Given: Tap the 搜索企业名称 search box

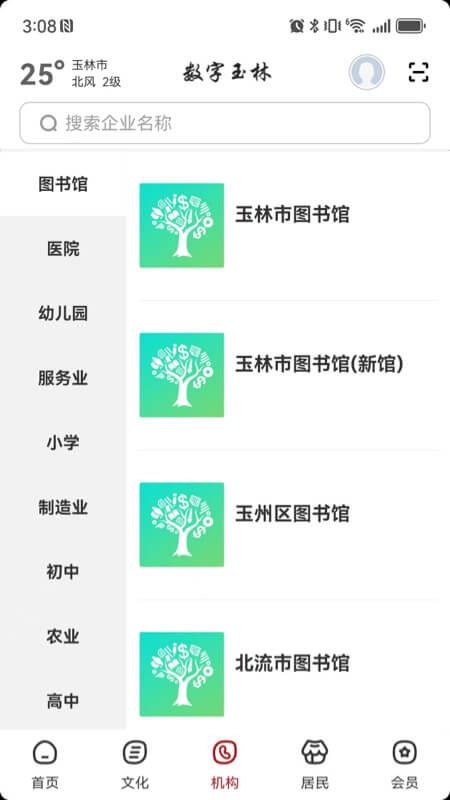Looking at the screenshot, I should point(224,123).
